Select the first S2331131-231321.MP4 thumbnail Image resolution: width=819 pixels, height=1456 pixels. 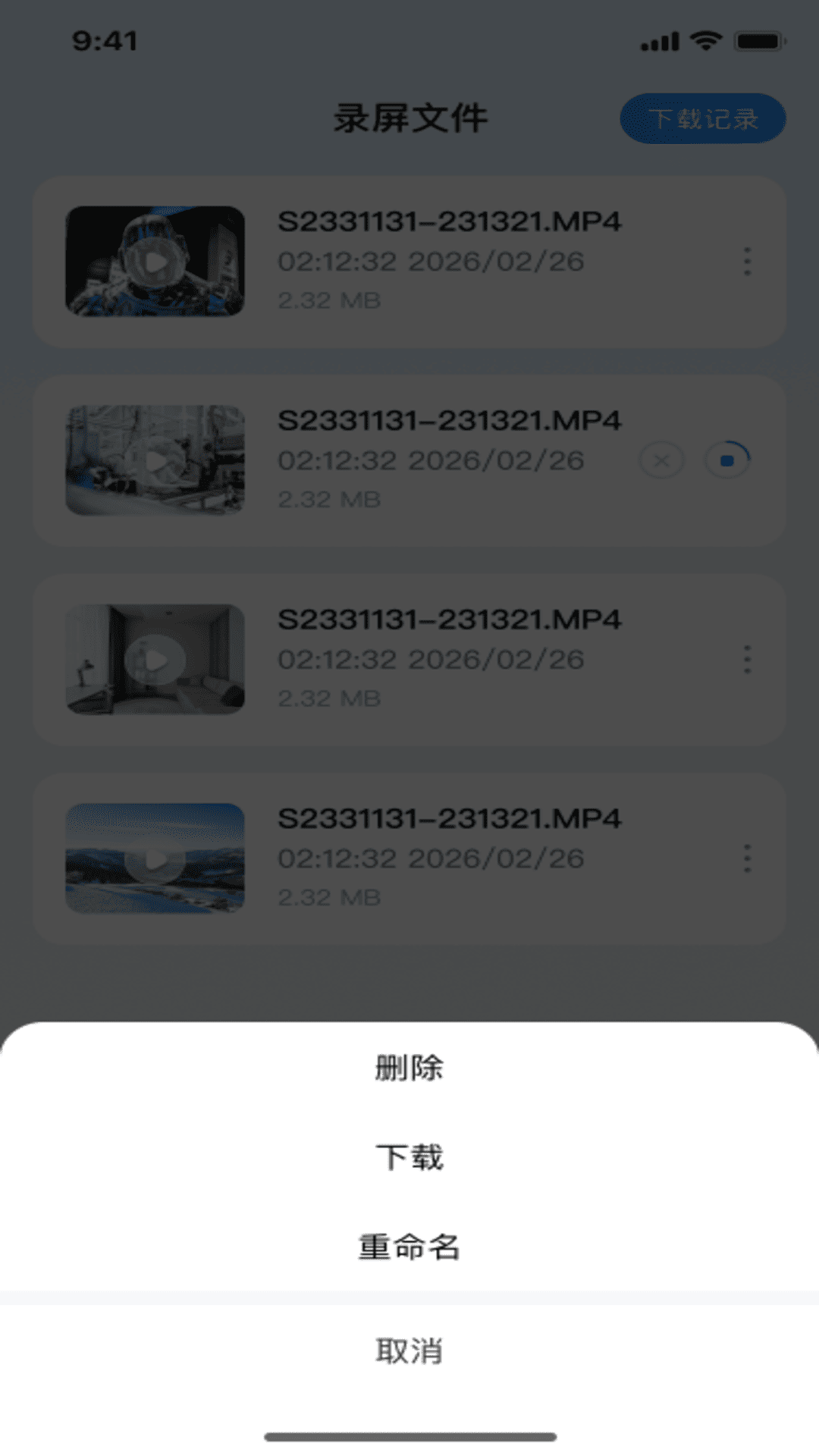tap(157, 262)
